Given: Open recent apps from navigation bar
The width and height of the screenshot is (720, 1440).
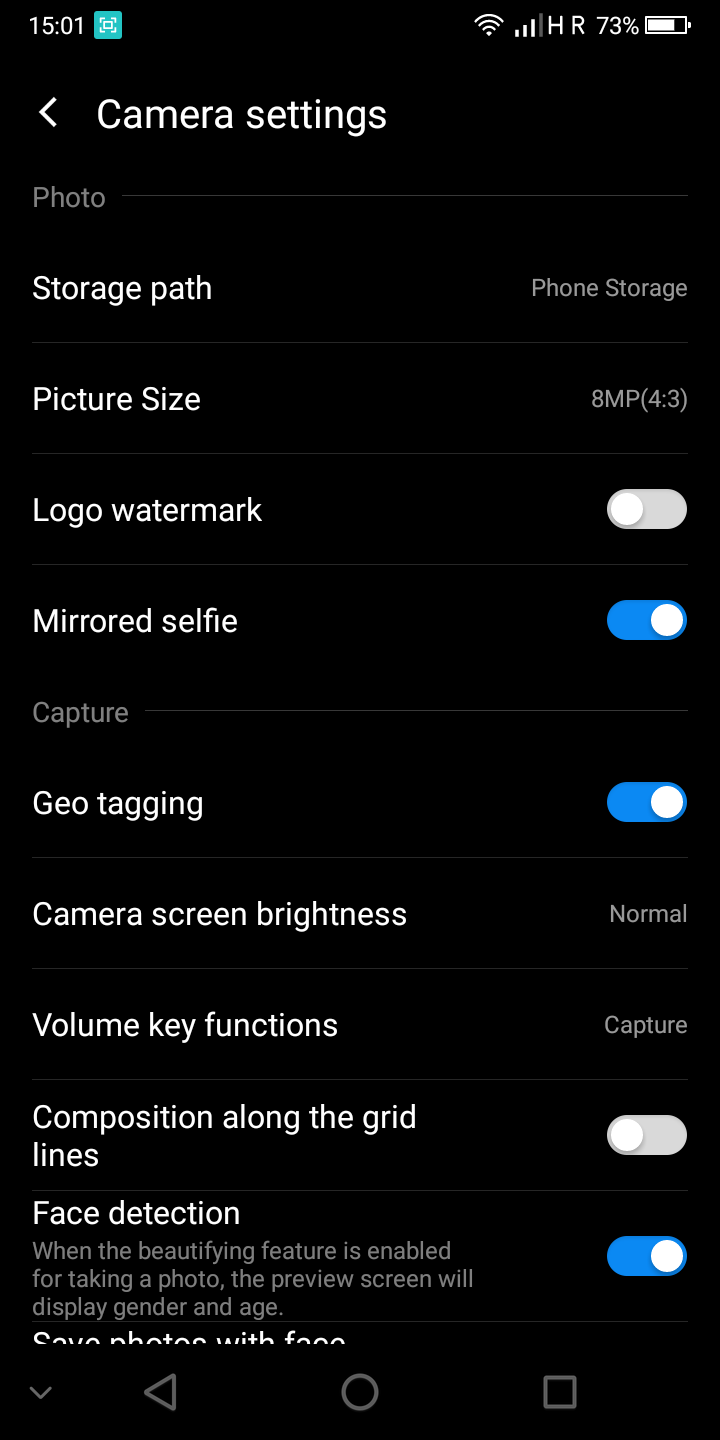Looking at the screenshot, I should pos(560,1392).
